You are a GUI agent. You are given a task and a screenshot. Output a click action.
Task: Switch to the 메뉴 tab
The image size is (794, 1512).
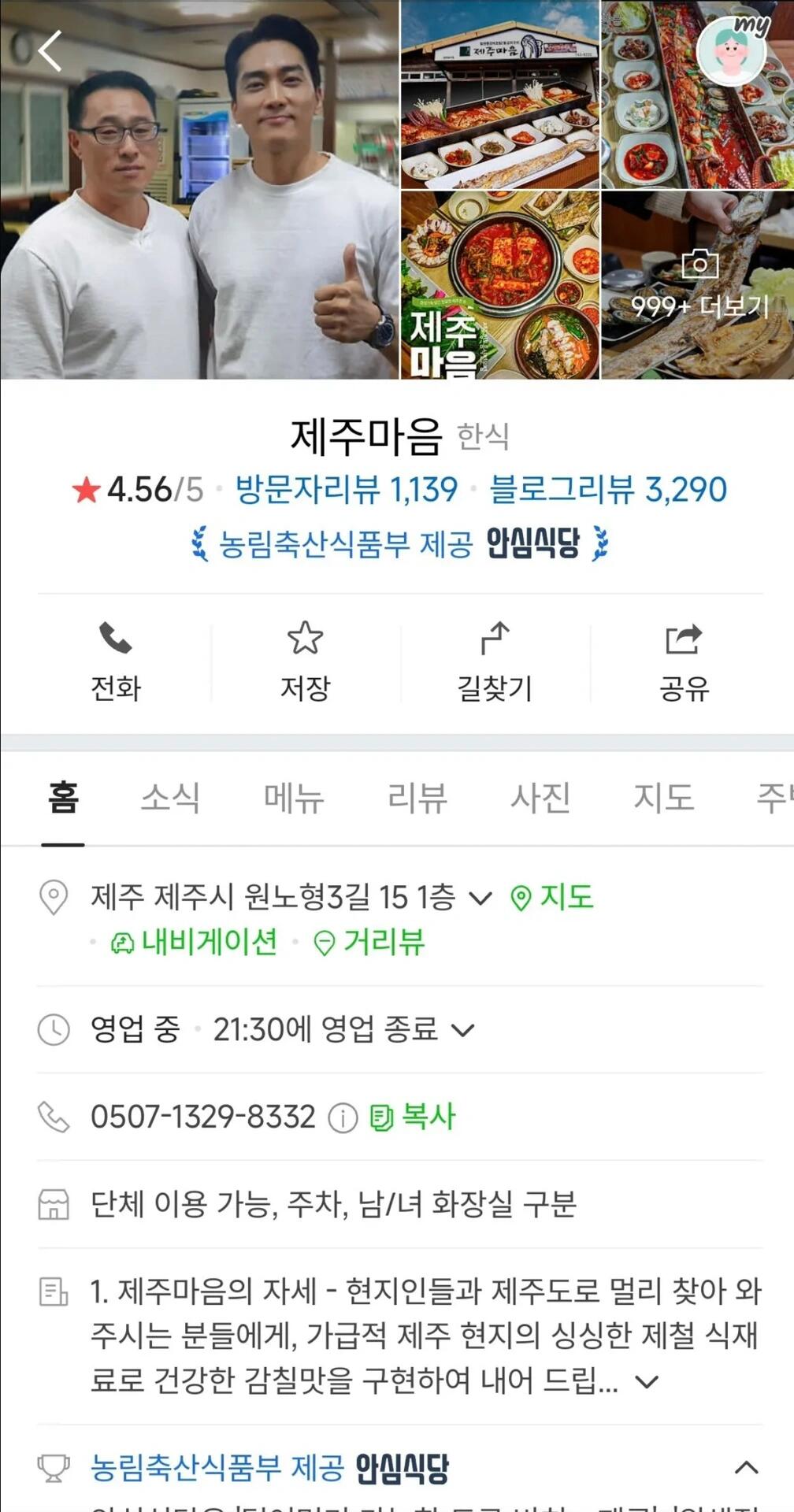tap(294, 798)
